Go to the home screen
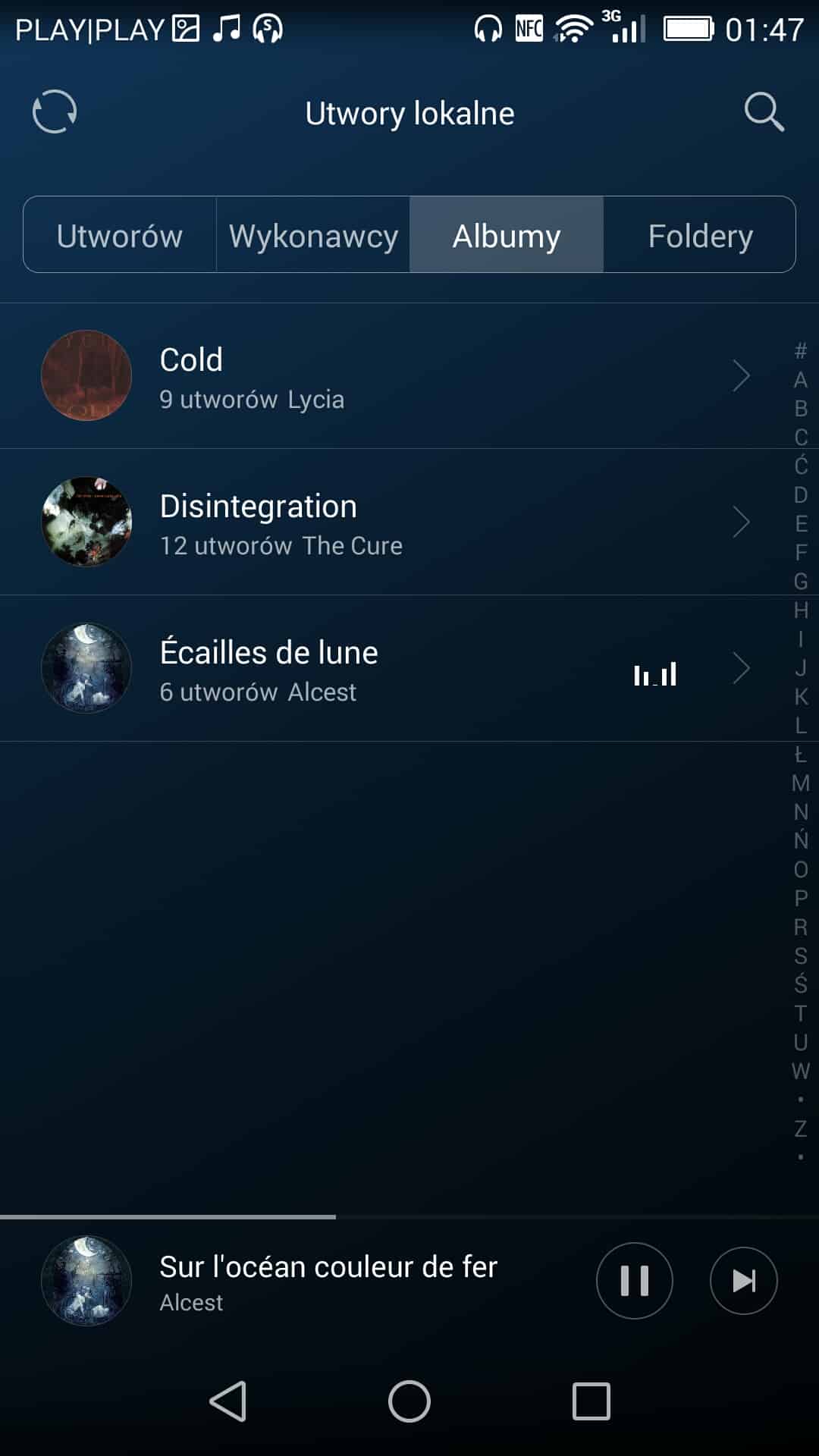 (409, 1401)
